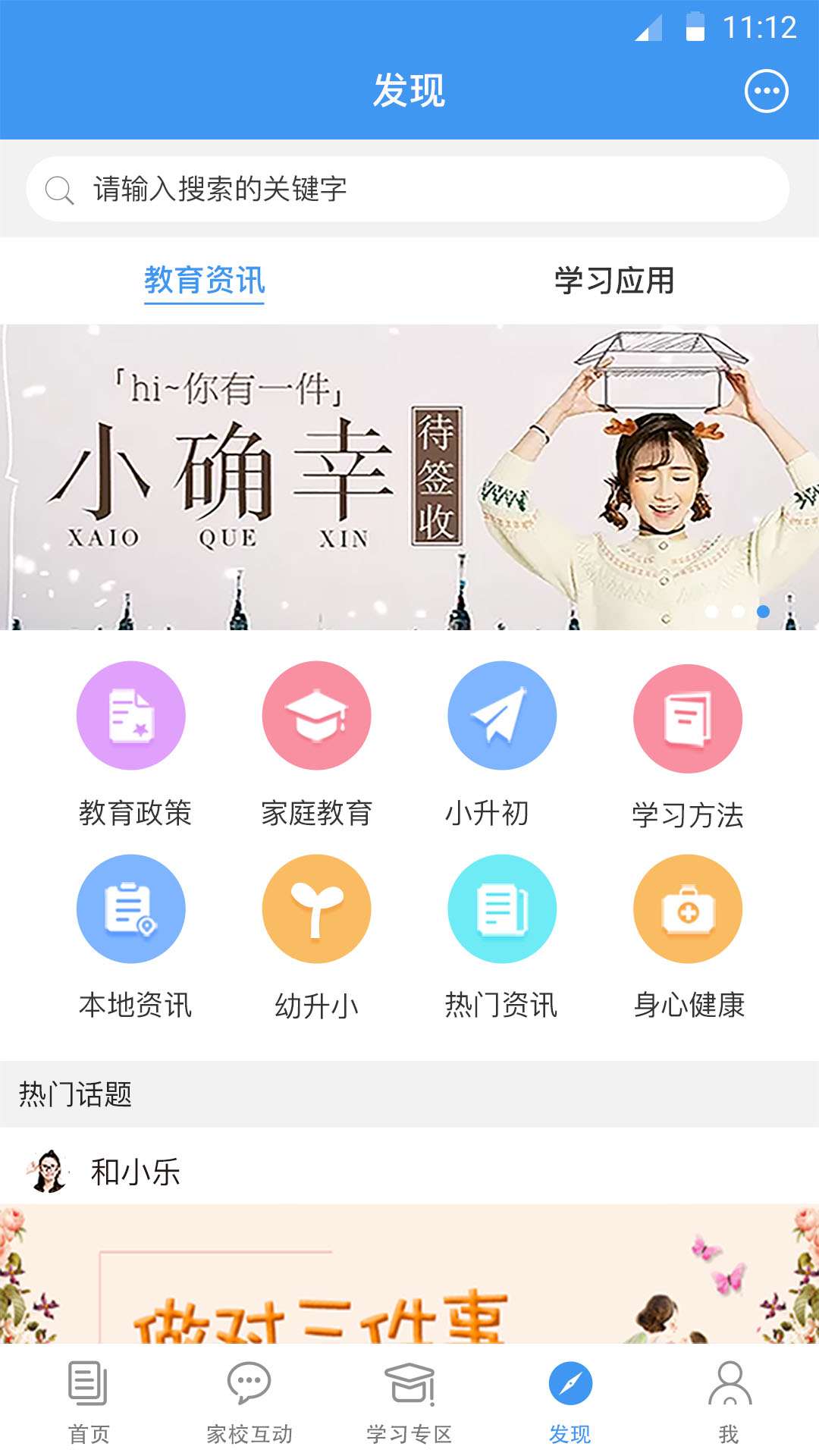Switch to the 教育资讯 tab
The width and height of the screenshot is (819, 1456).
pyautogui.click(x=204, y=281)
